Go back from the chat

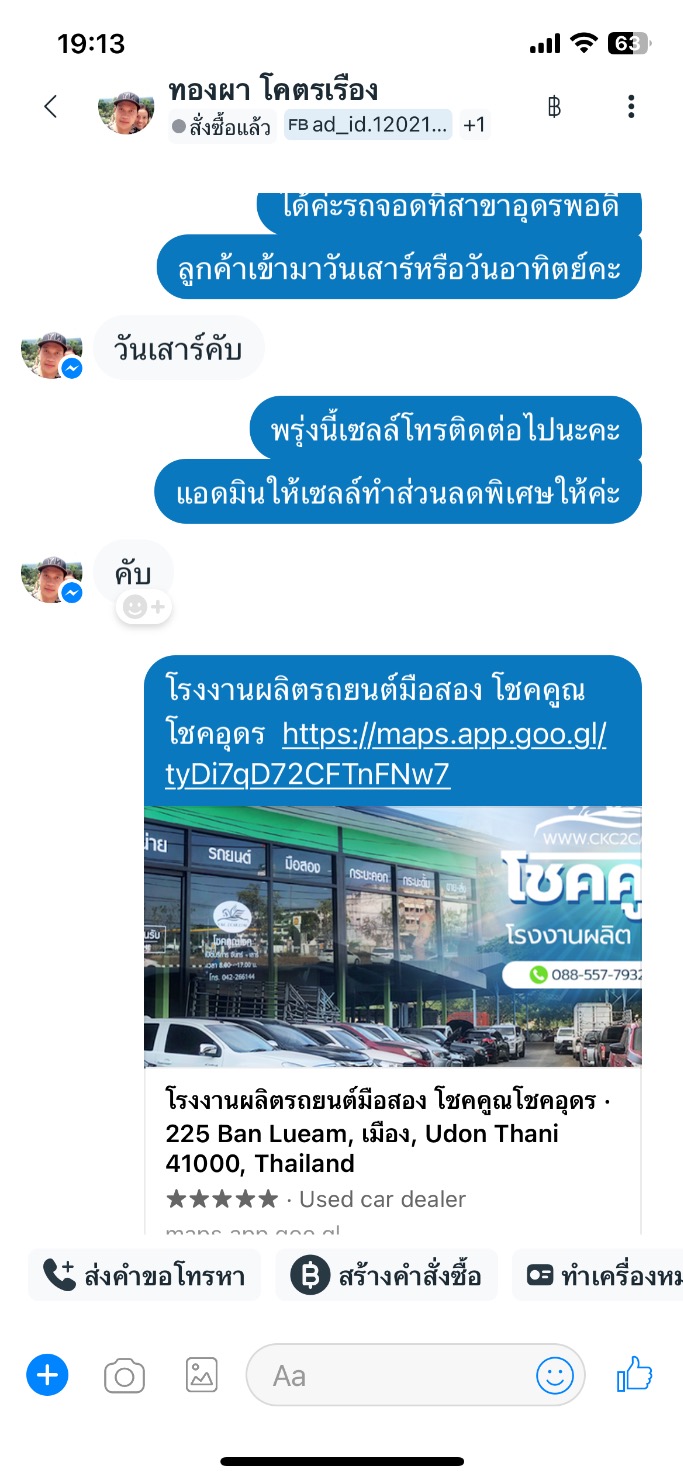(50, 106)
